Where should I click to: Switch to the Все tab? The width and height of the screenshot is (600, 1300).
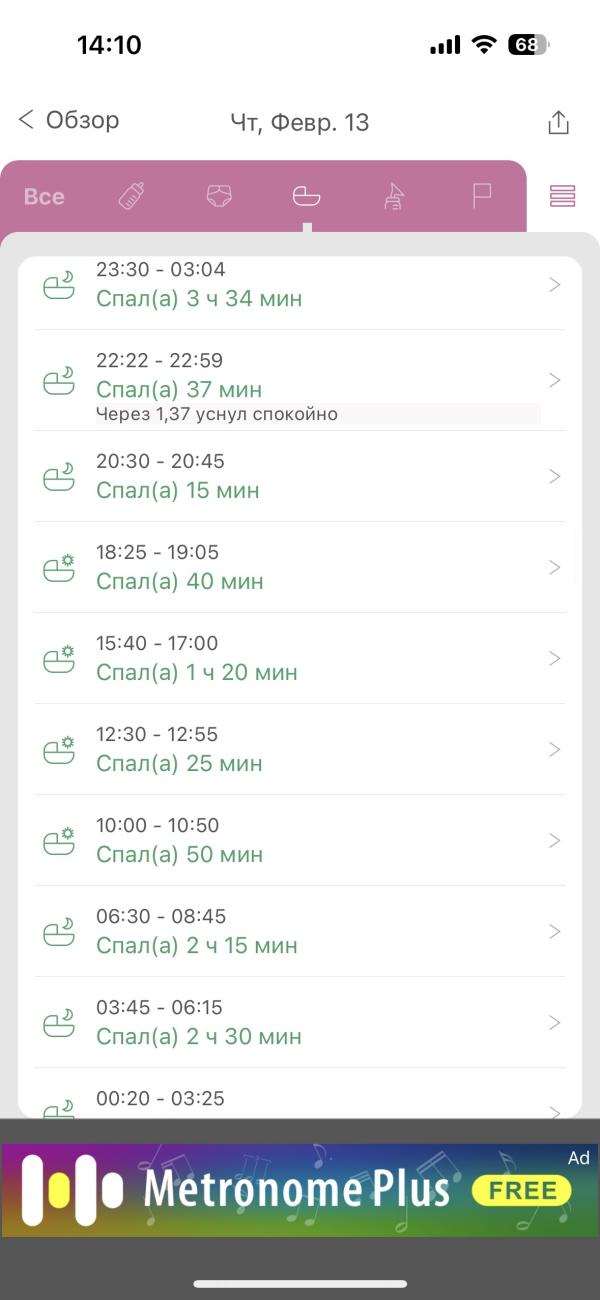click(x=44, y=197)
